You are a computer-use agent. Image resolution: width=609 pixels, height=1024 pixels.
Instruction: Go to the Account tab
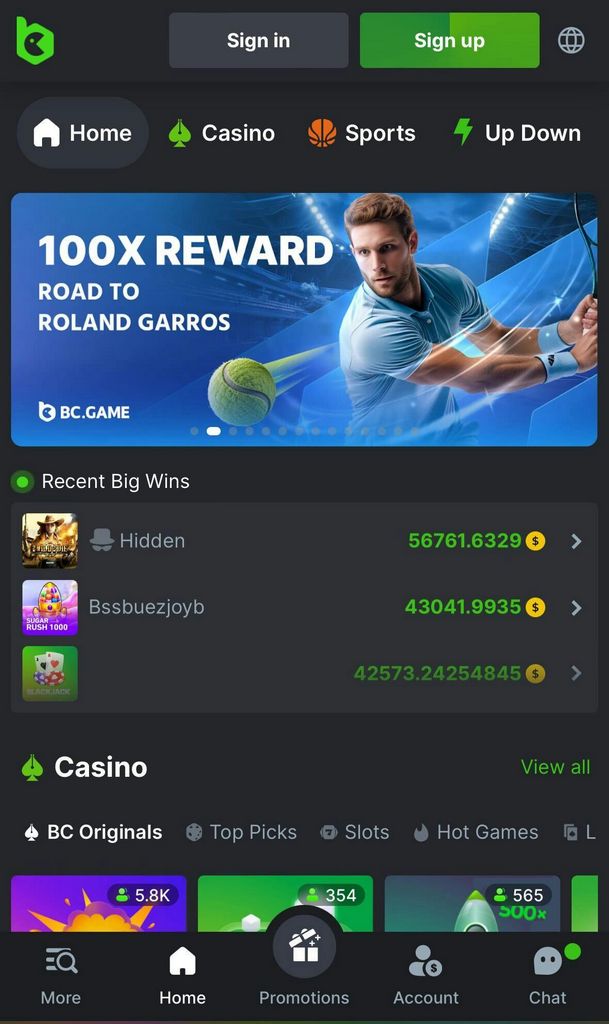tap(426, 975)
